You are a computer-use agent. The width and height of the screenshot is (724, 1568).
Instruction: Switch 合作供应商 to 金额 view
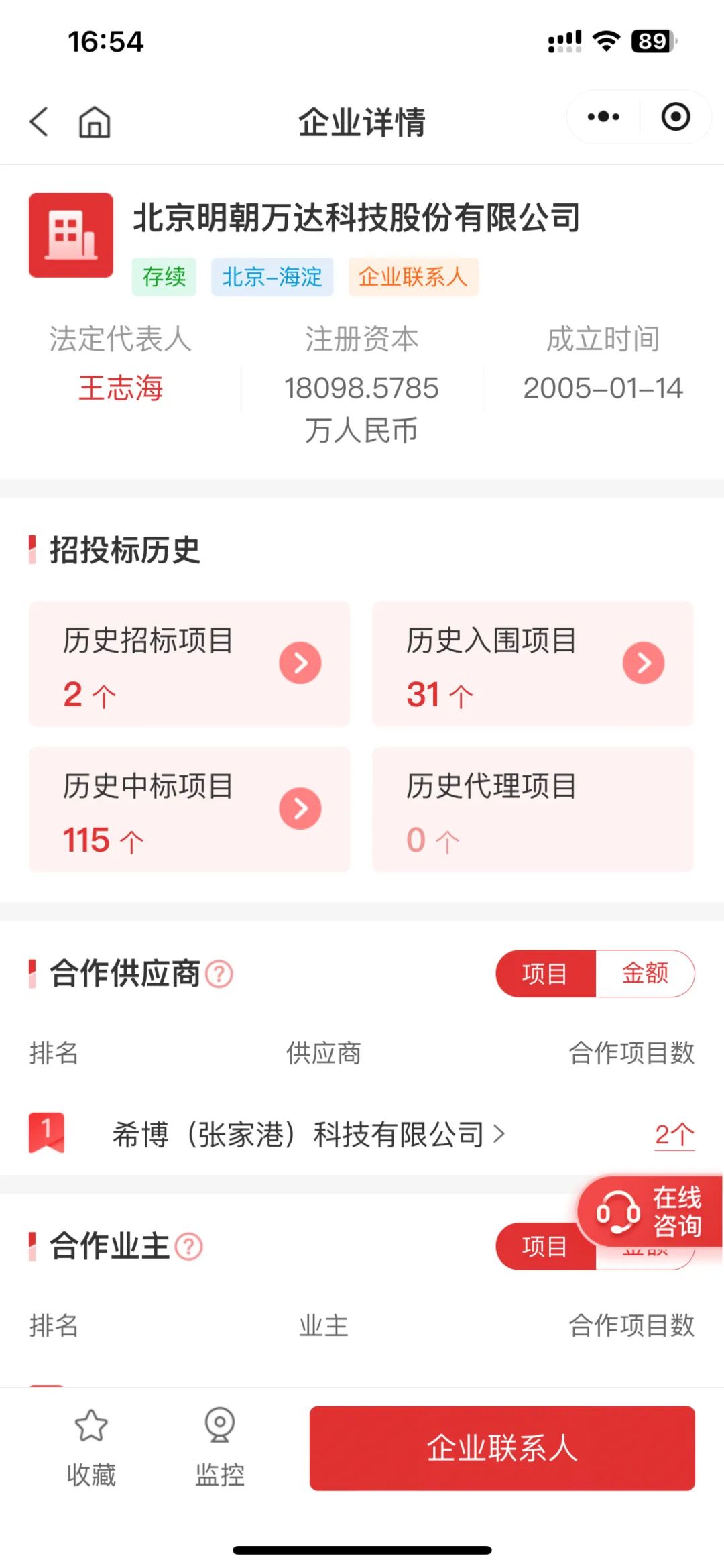(x=645, y=973)
